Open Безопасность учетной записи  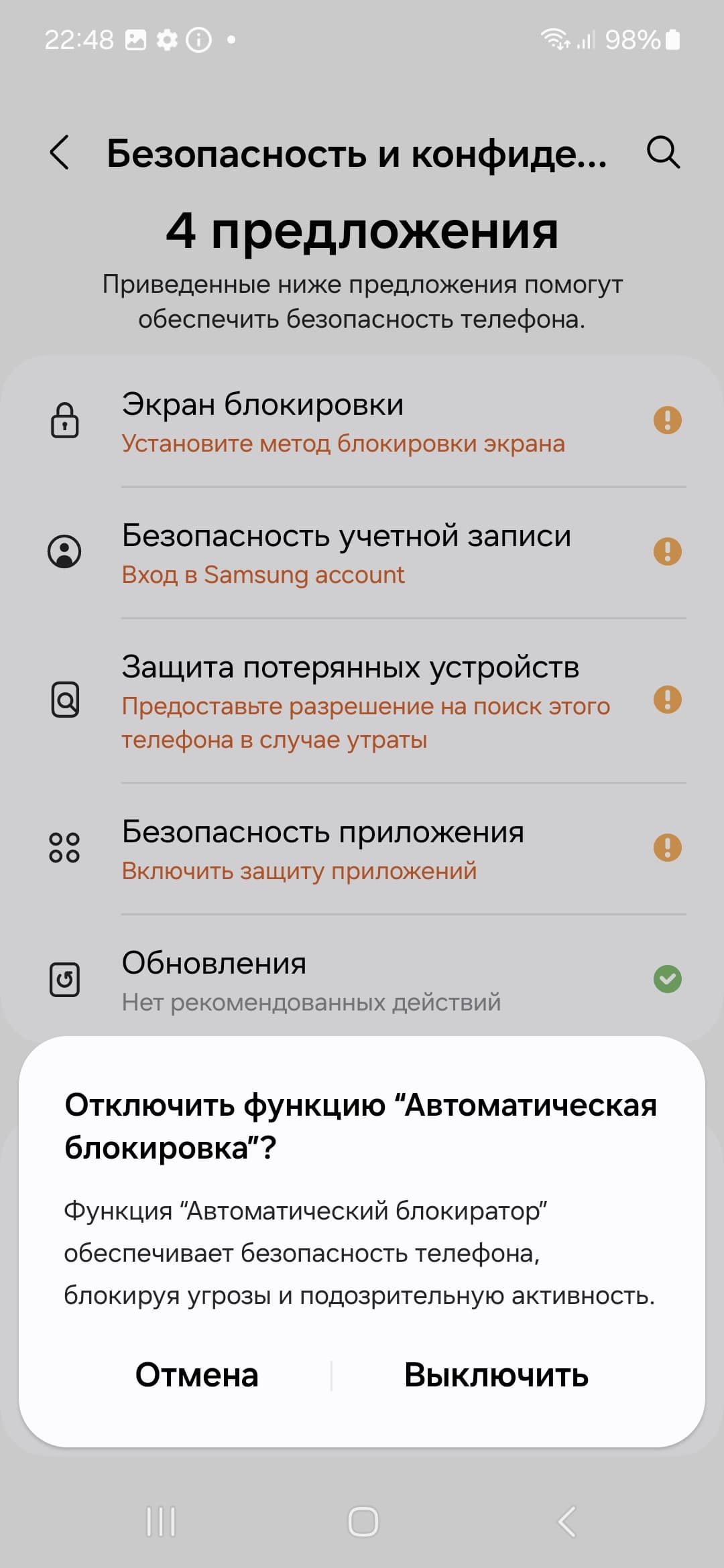[x=362, y=553]
